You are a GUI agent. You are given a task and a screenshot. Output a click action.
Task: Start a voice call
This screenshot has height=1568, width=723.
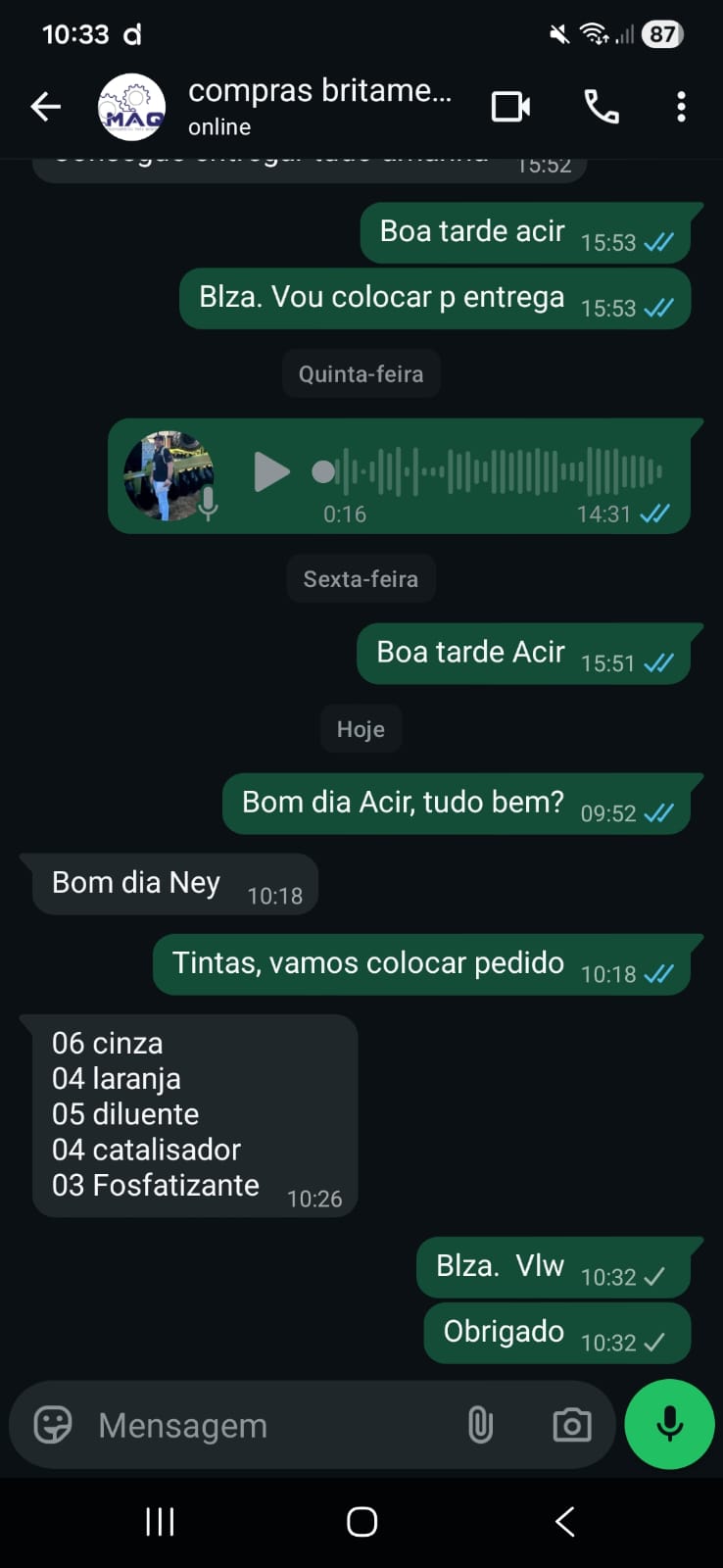(601, 107)
